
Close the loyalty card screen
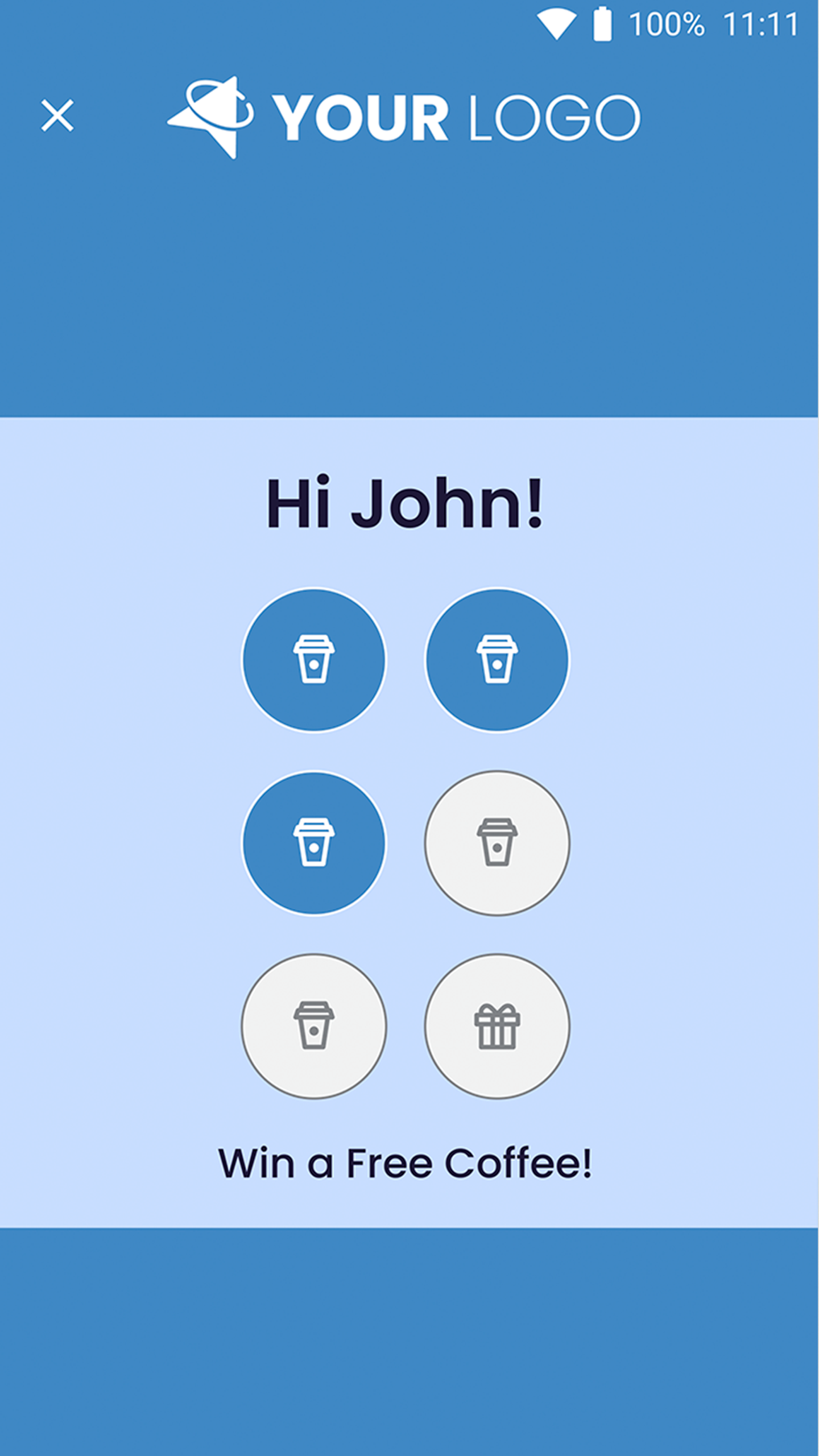coord(57,115)
